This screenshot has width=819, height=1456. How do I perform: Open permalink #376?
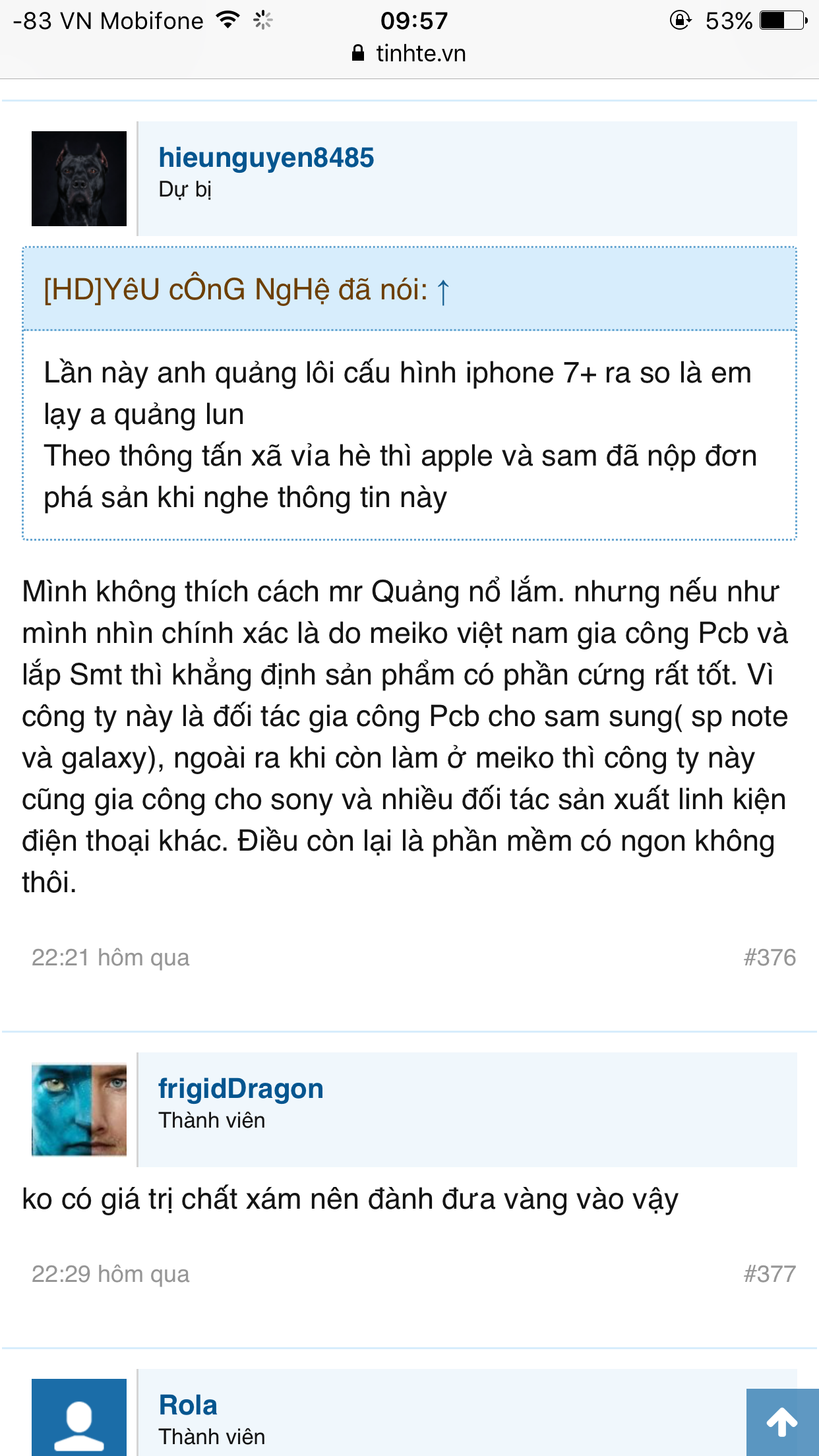(770, 957)
